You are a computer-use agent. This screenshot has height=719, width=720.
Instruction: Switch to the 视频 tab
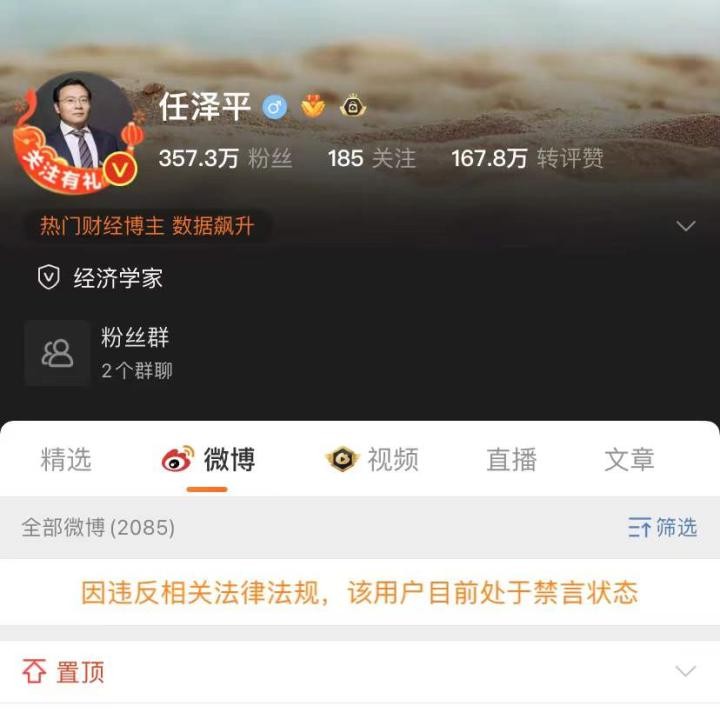click(373, 460)
